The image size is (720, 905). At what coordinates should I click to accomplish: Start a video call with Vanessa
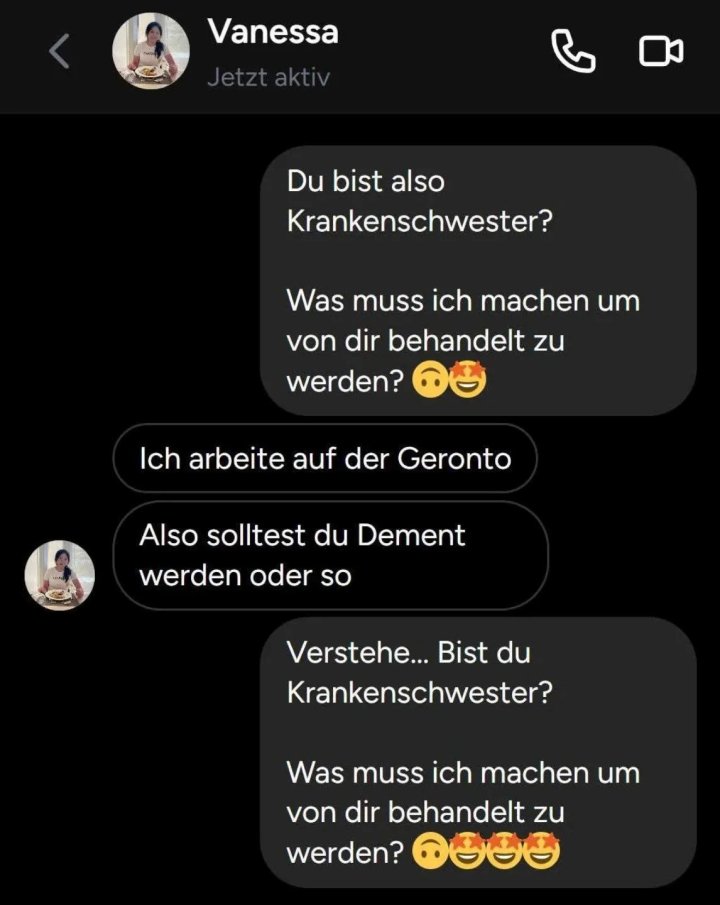[661, 52]
